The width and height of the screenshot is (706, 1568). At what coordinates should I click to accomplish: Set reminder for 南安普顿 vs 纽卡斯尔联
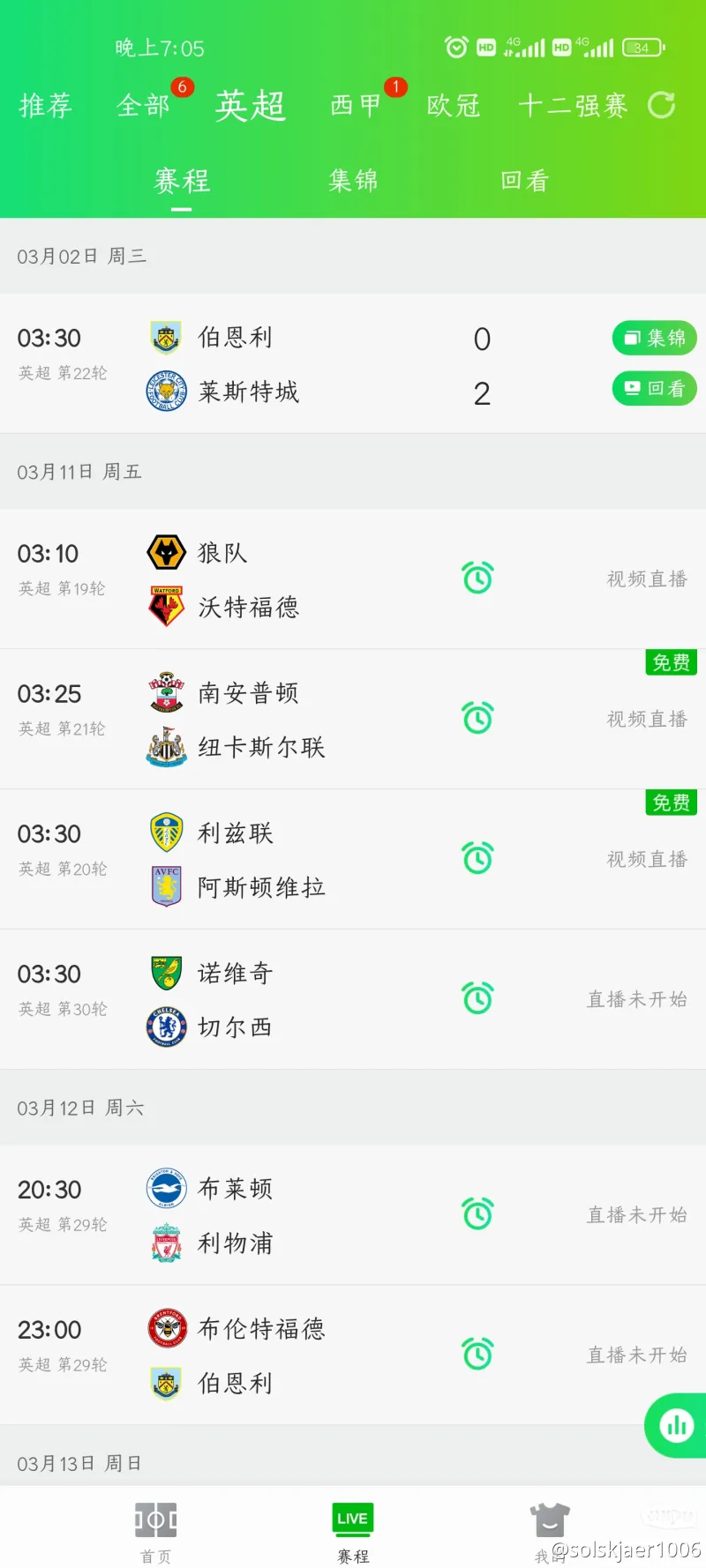[x=477, y=718]
